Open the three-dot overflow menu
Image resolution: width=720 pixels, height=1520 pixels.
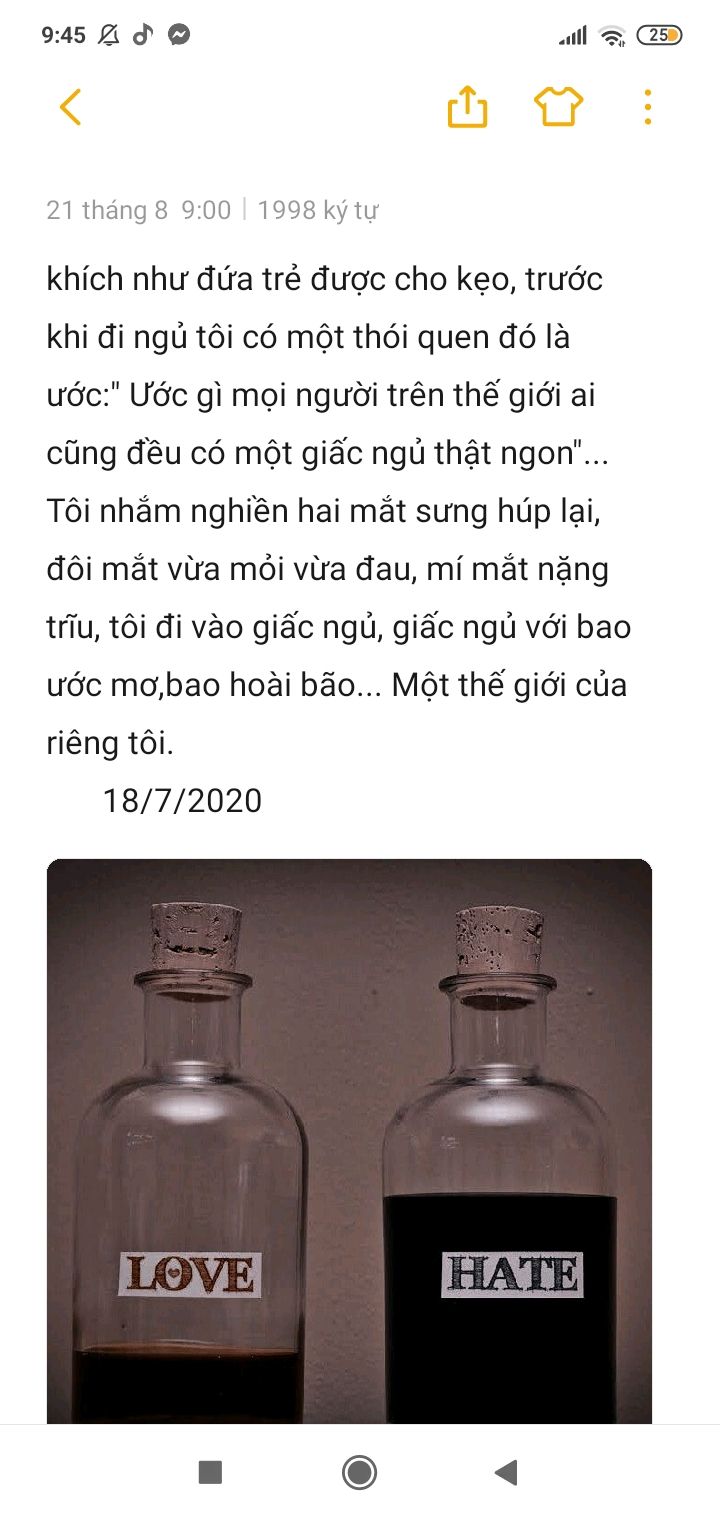[648, 107]
